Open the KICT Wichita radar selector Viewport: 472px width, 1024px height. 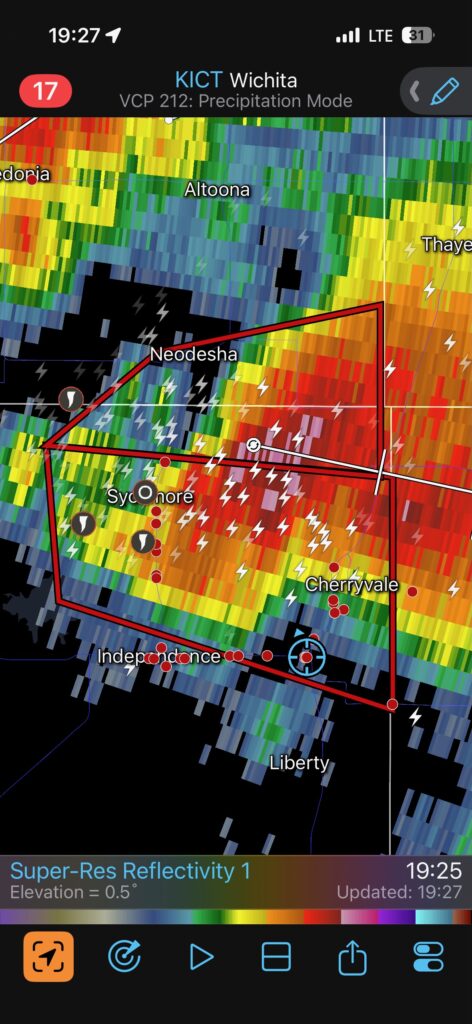pyautogui.click(x=236, y=80)
